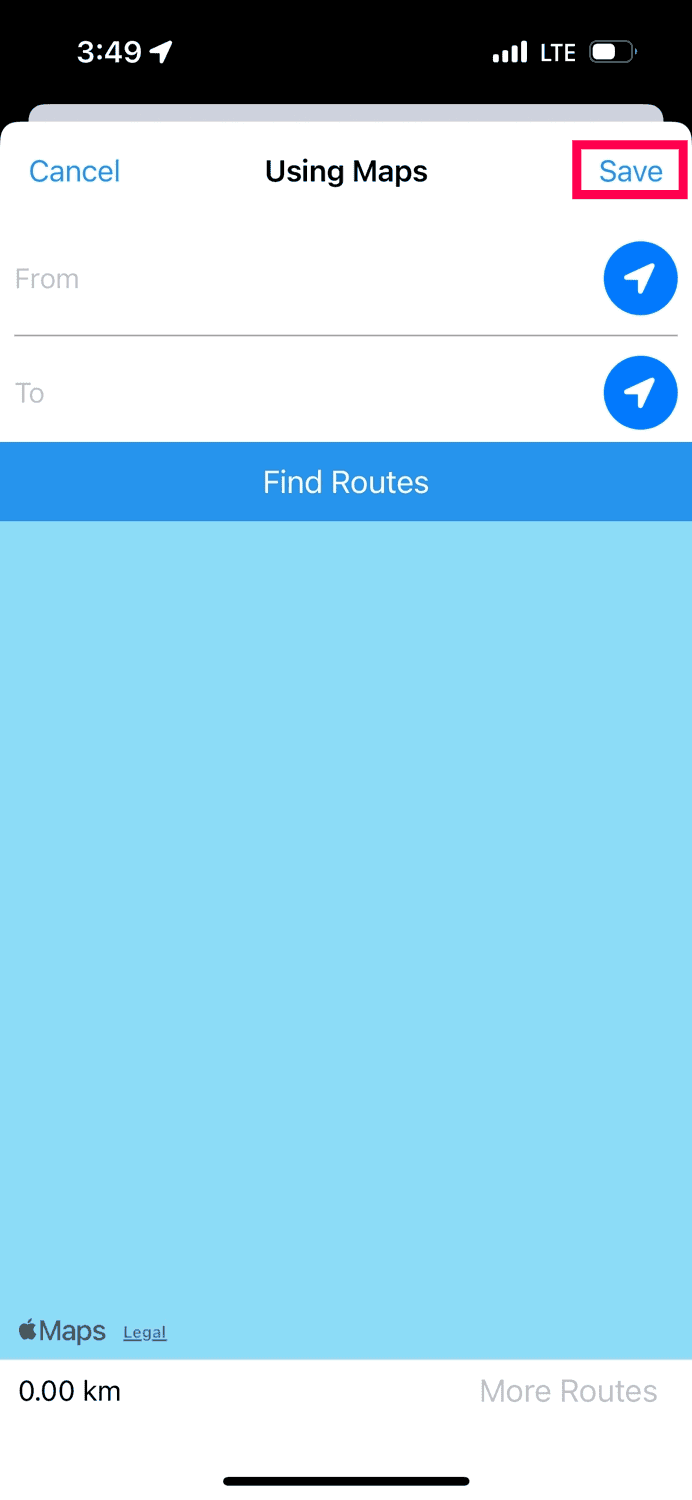Show More Routes
Viewport: 692px width, 1500px height.
[568, 1391]
